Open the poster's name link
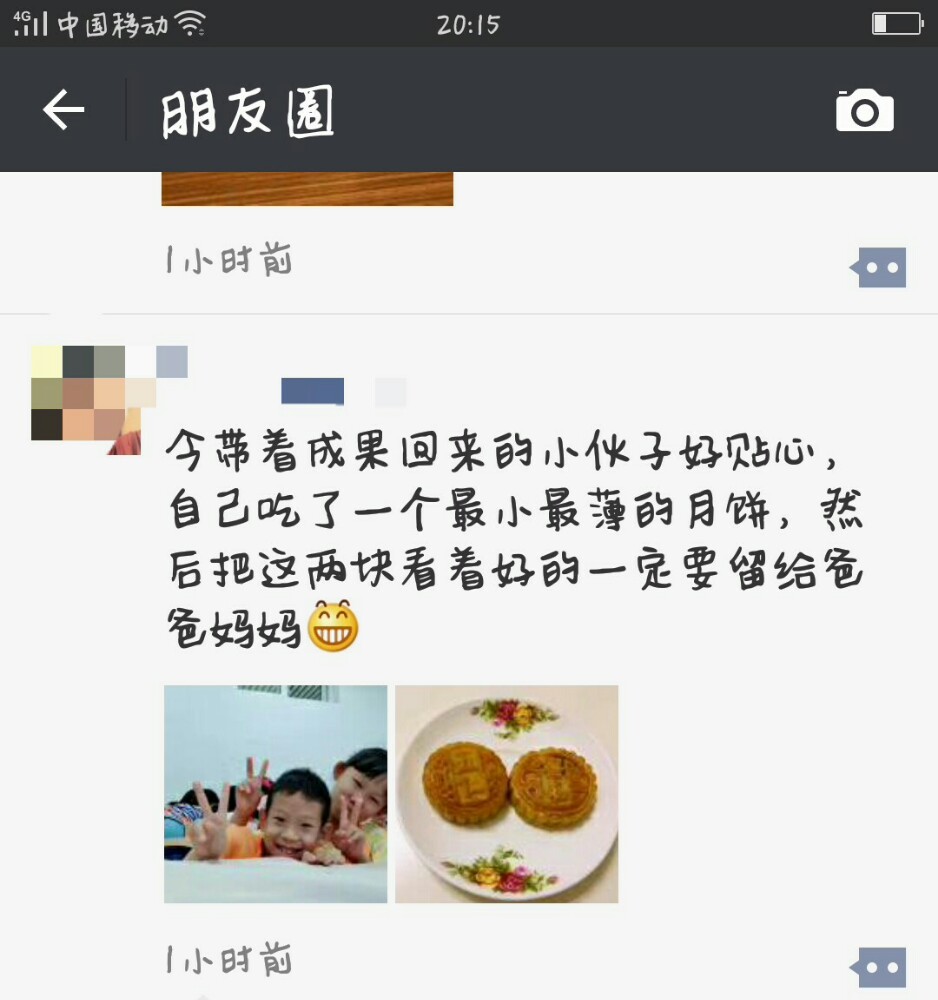The image size is (938, 1000). [312, 391]
